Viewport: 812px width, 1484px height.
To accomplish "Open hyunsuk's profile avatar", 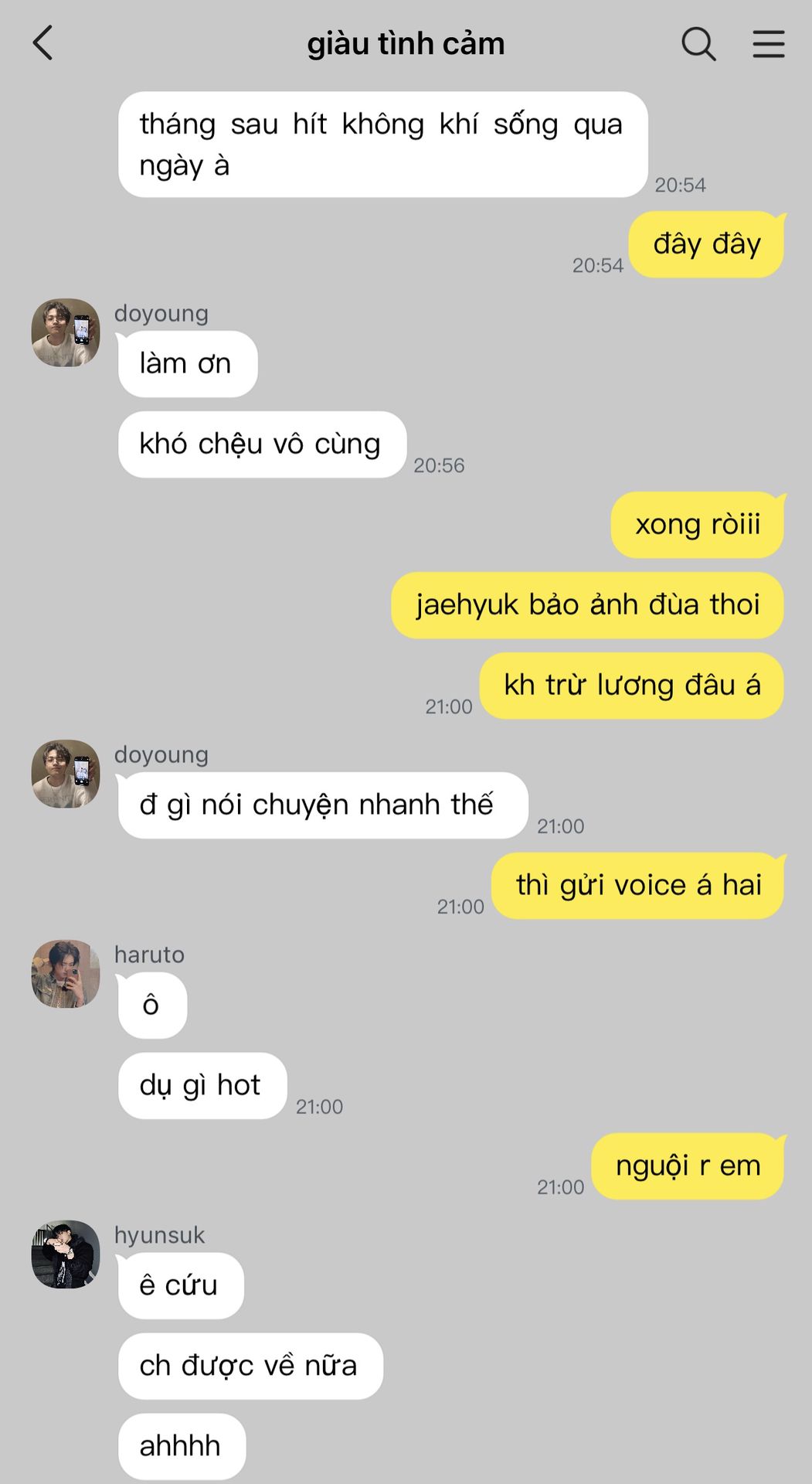I will [x=66, y=1254].
